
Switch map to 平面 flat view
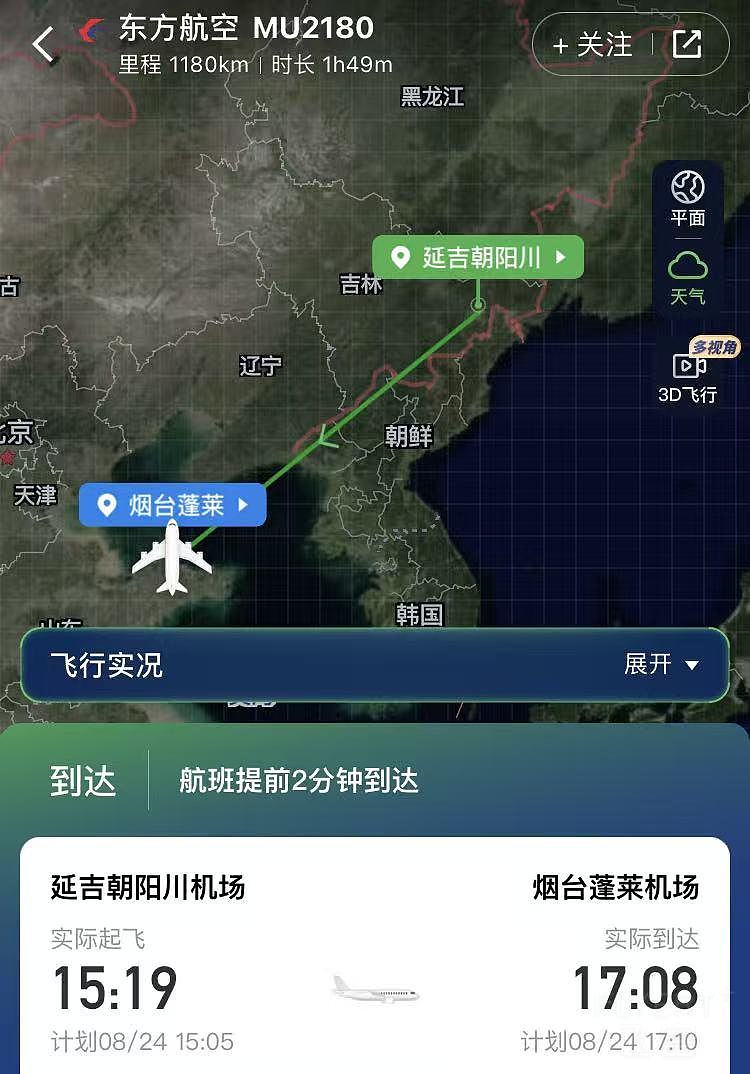tap(688, 199)
